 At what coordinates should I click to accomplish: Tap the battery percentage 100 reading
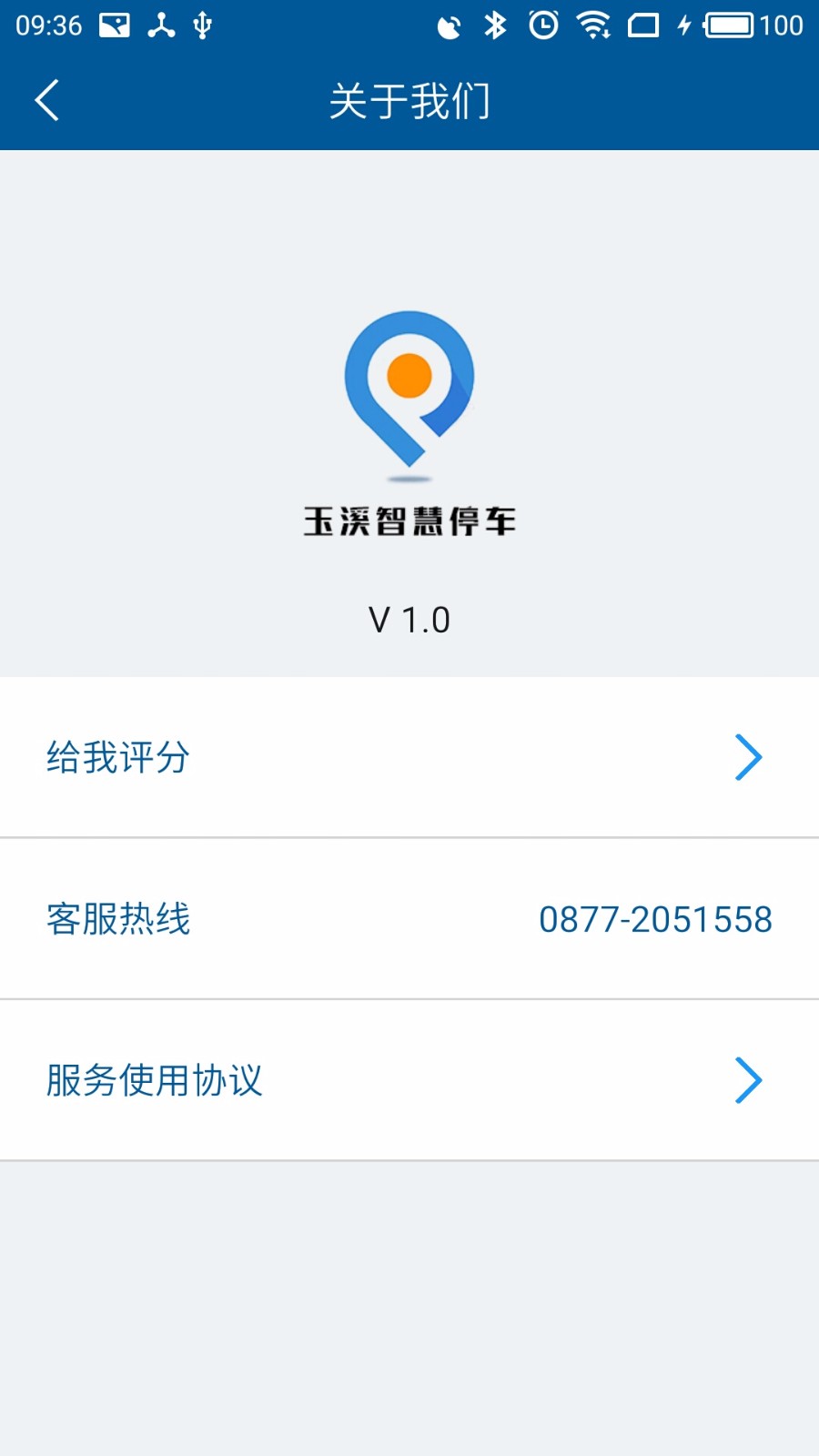point(784,25)
